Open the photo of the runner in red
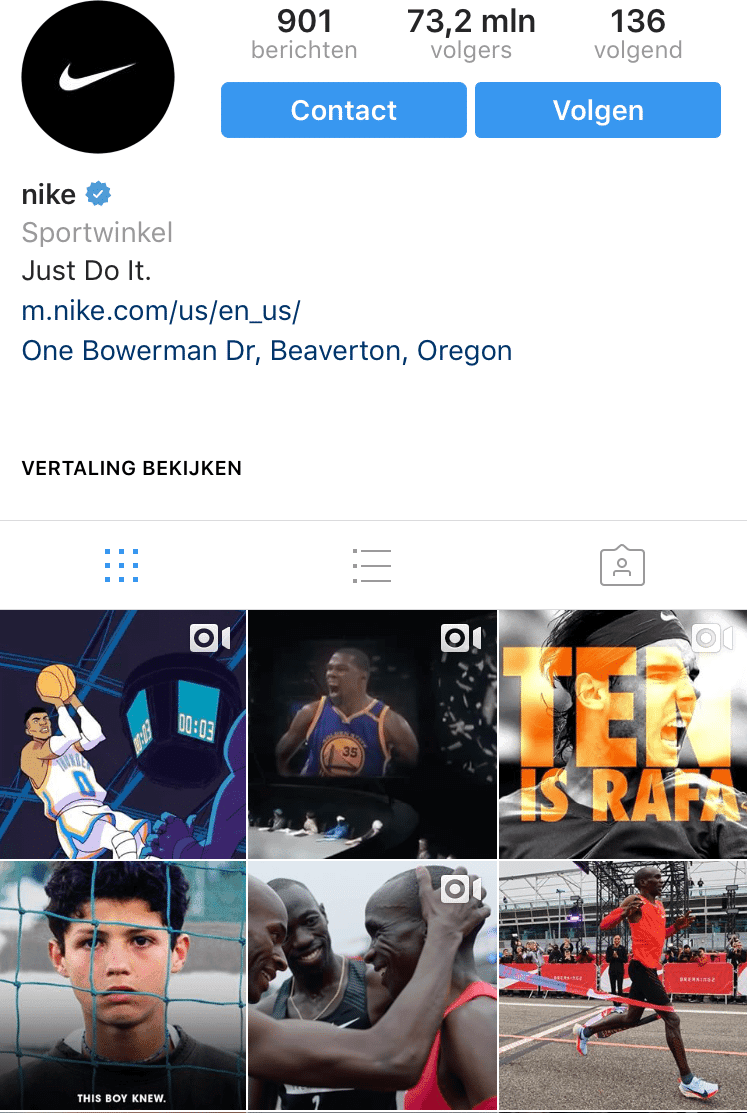 click(x=622, y=986)
